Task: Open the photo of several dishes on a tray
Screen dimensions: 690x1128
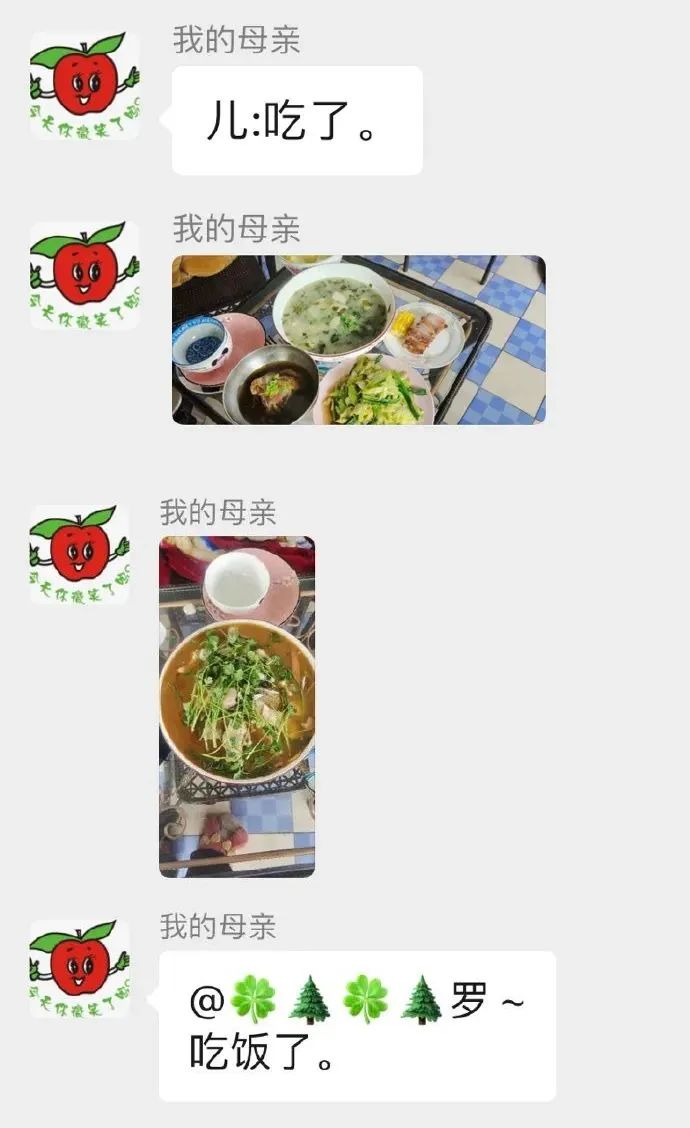Action: (x=358, y=340)
